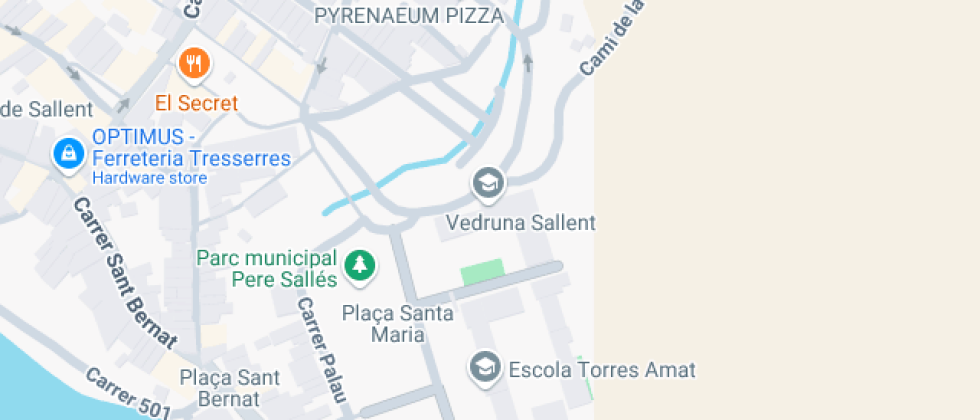Open the Escola Torres Amat marker
This screenshot has height=420, width=980.
point(485,367)
